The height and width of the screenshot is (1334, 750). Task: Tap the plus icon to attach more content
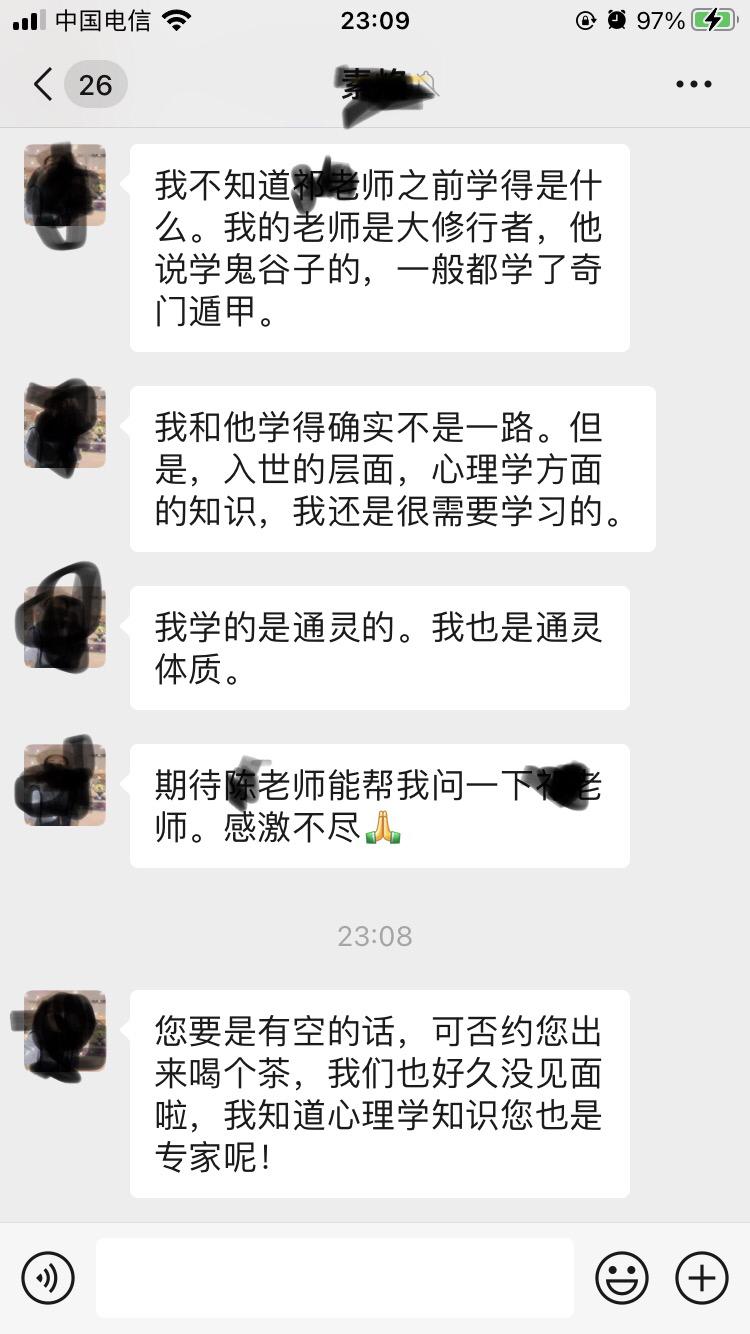click(702, 1277)
